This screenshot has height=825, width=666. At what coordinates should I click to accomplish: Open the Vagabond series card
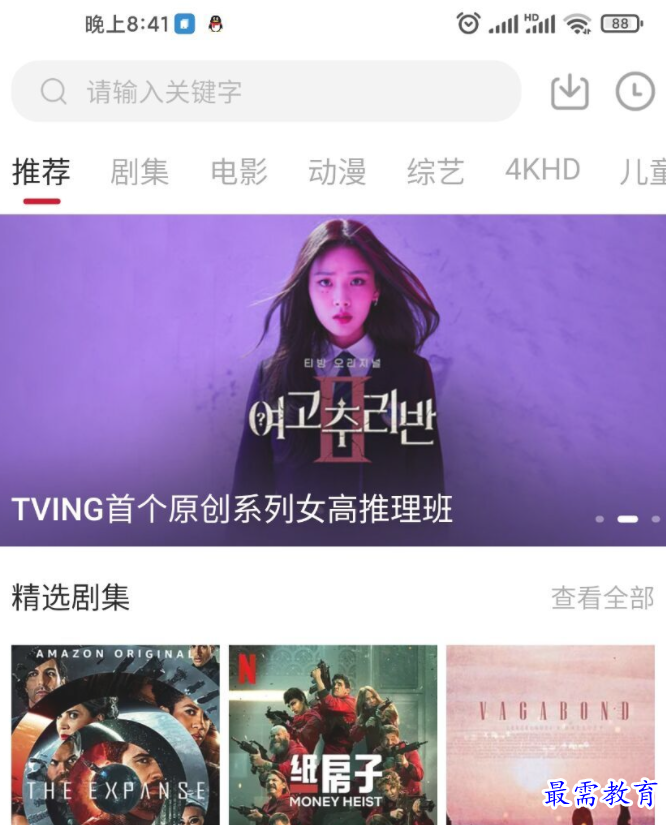[x=550, y=735]
